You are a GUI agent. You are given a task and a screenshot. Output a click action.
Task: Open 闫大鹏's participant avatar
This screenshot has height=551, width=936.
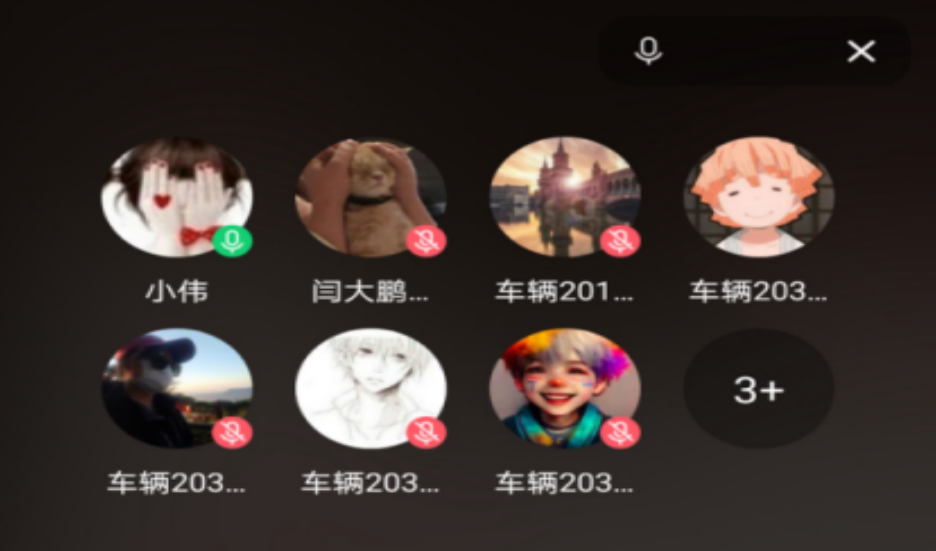370,198
